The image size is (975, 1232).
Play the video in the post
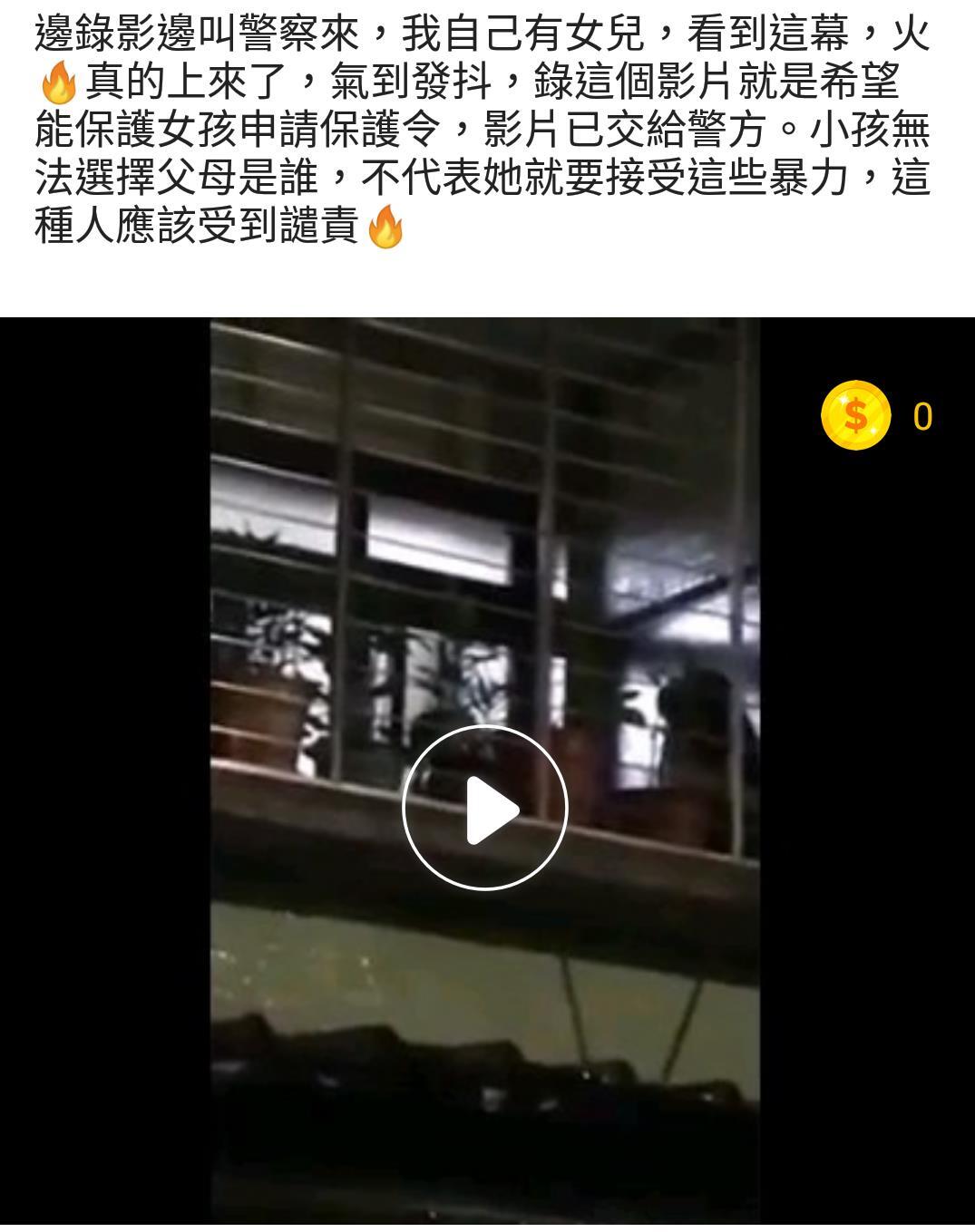485,808
